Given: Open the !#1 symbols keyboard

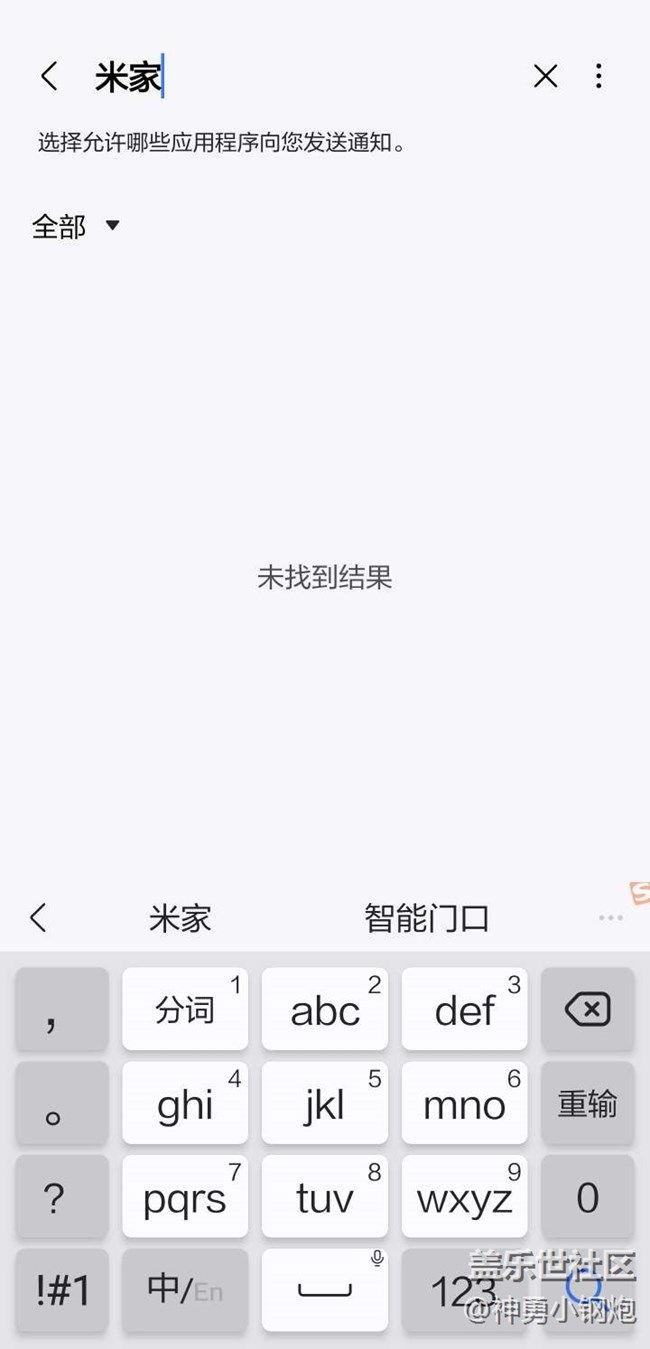Looking at the screenshot, I should pyautogui.click(x=62, y=1290).
